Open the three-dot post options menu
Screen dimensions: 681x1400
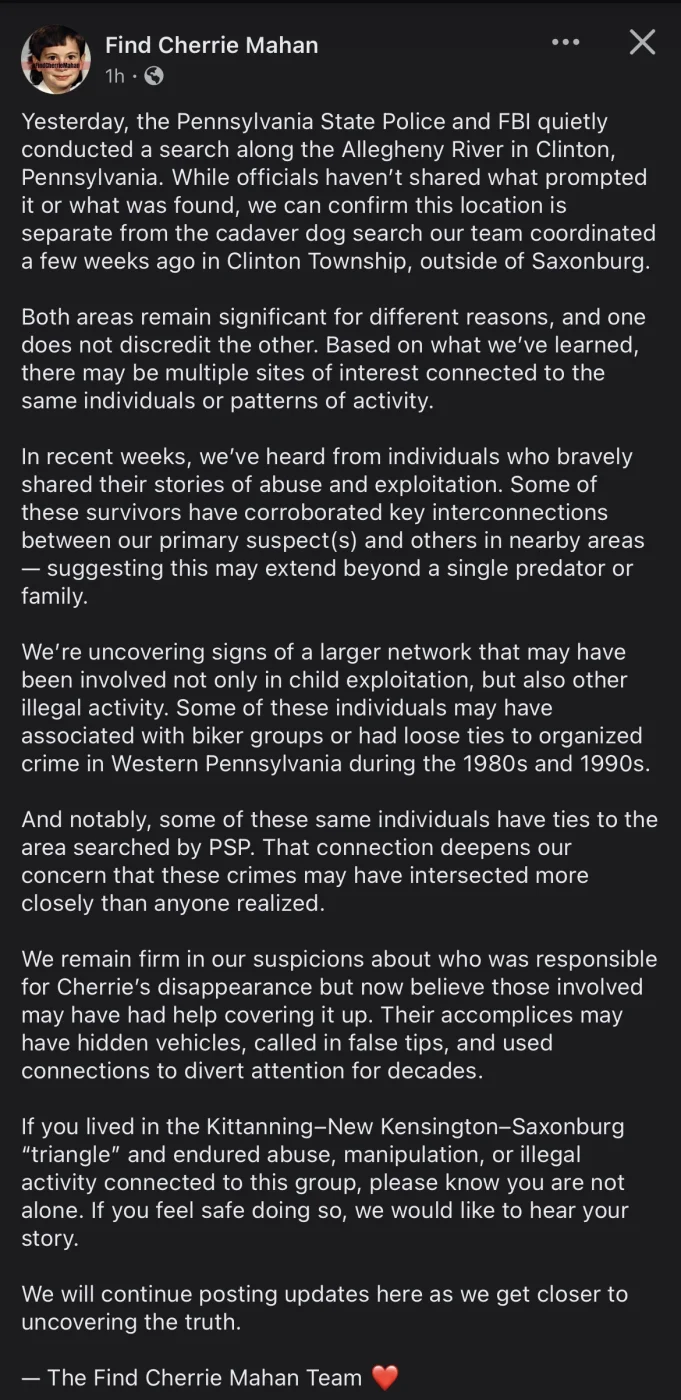pyautogui.click(x=565, y=42)
